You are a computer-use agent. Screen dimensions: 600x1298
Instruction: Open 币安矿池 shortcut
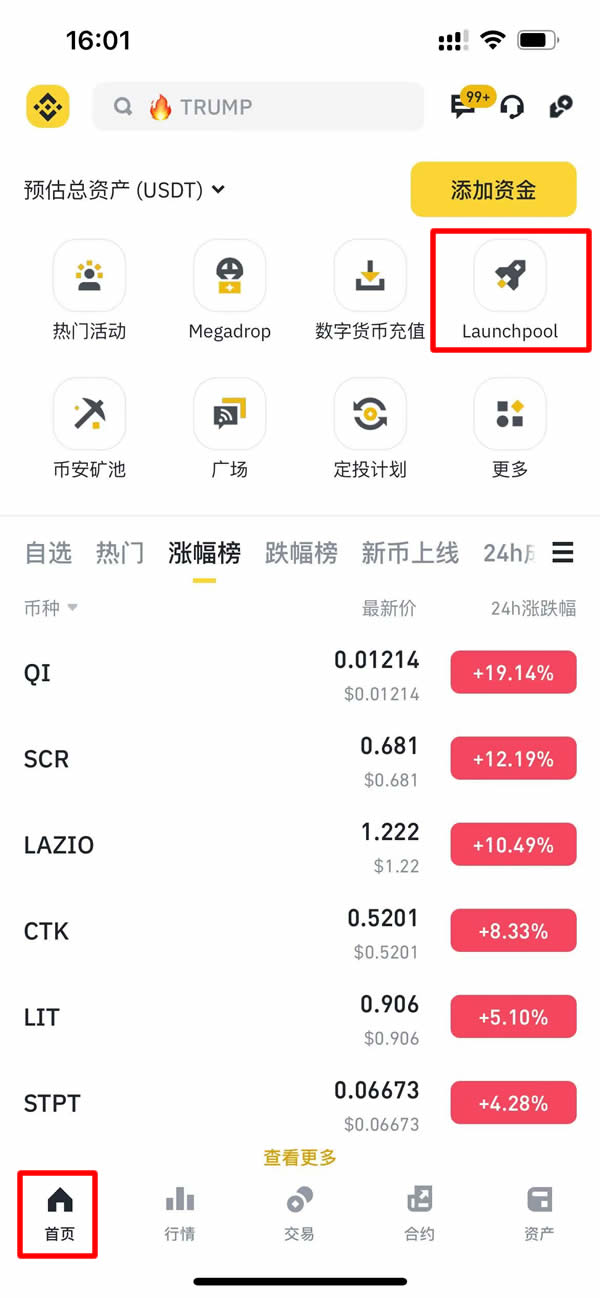point(89,428)
